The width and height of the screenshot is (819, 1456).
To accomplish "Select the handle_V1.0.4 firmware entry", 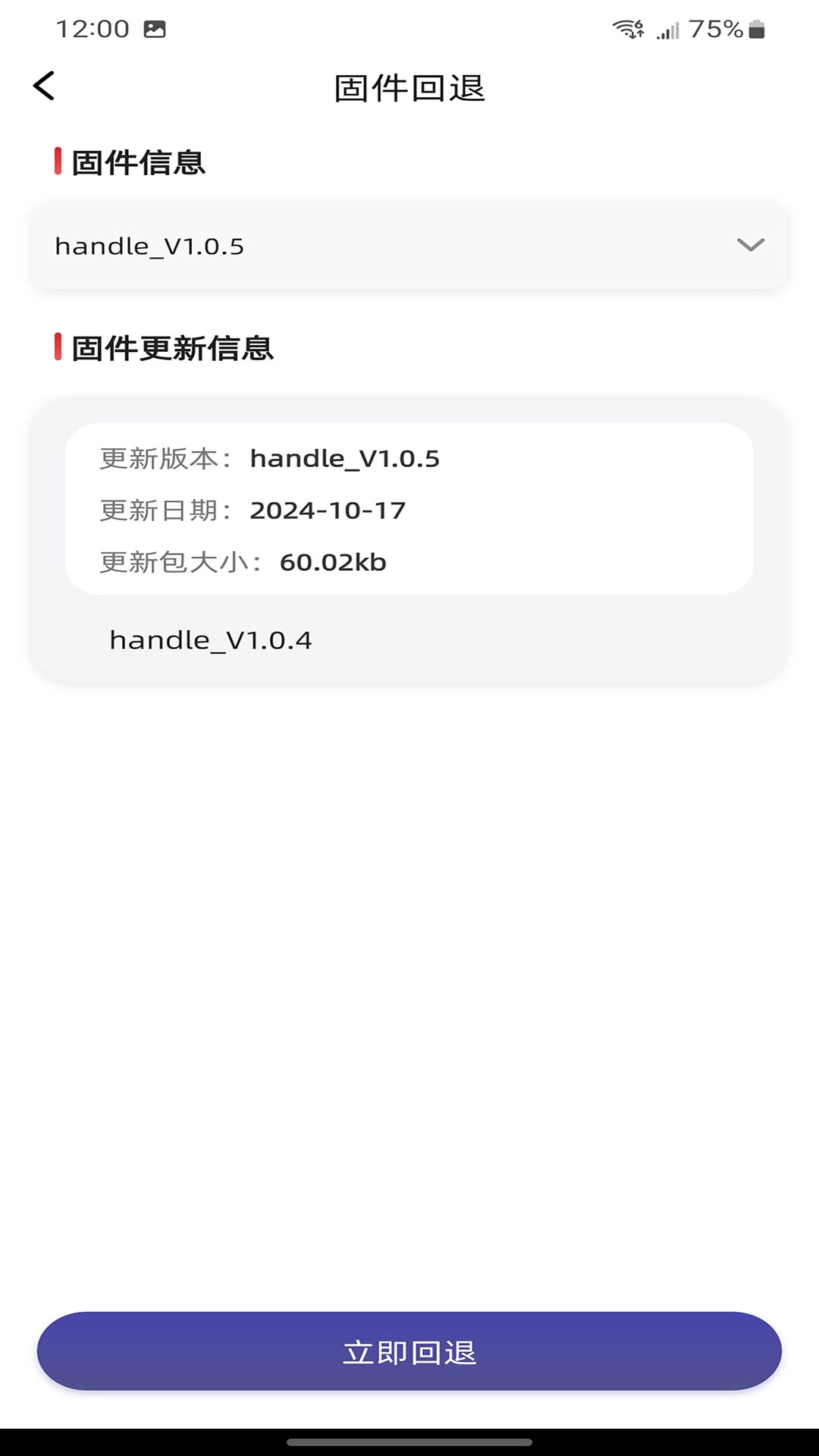I will pos(211,640).
